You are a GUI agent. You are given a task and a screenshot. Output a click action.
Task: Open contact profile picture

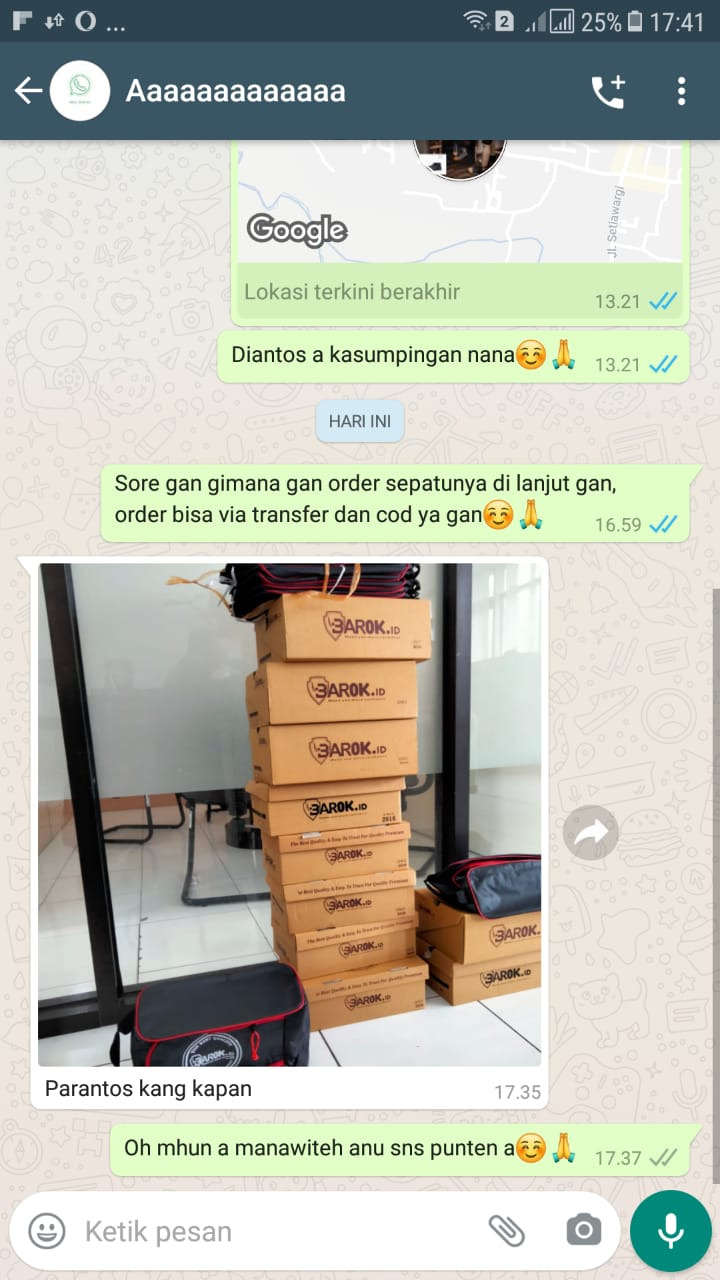[80, 91]
